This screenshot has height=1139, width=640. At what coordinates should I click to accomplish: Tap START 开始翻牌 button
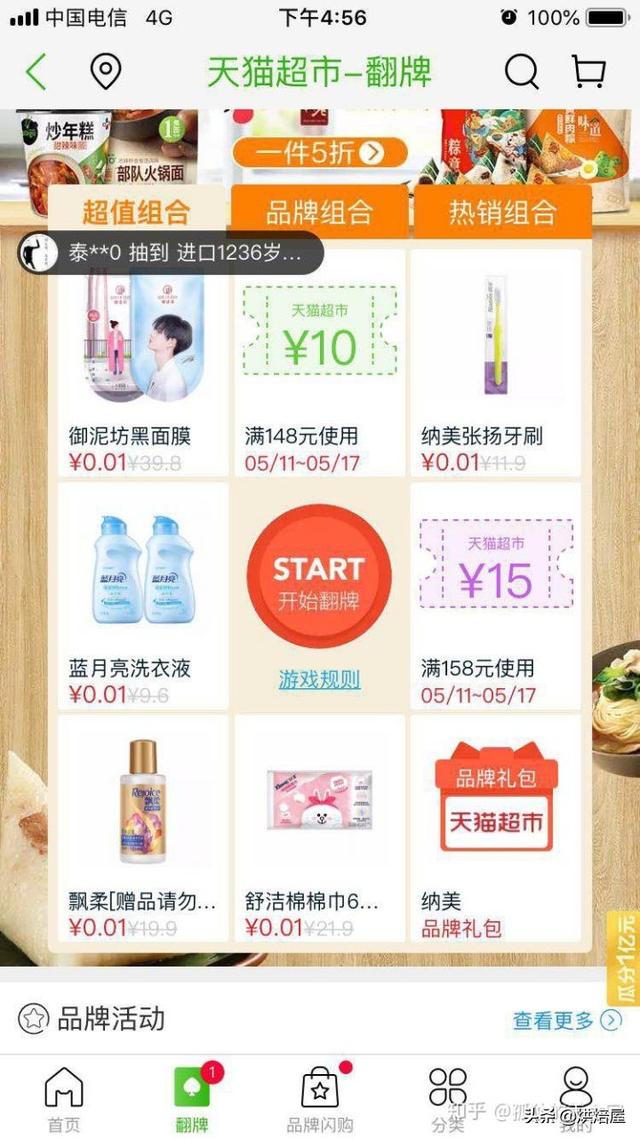pyautogui.click(x=319, y=577)
